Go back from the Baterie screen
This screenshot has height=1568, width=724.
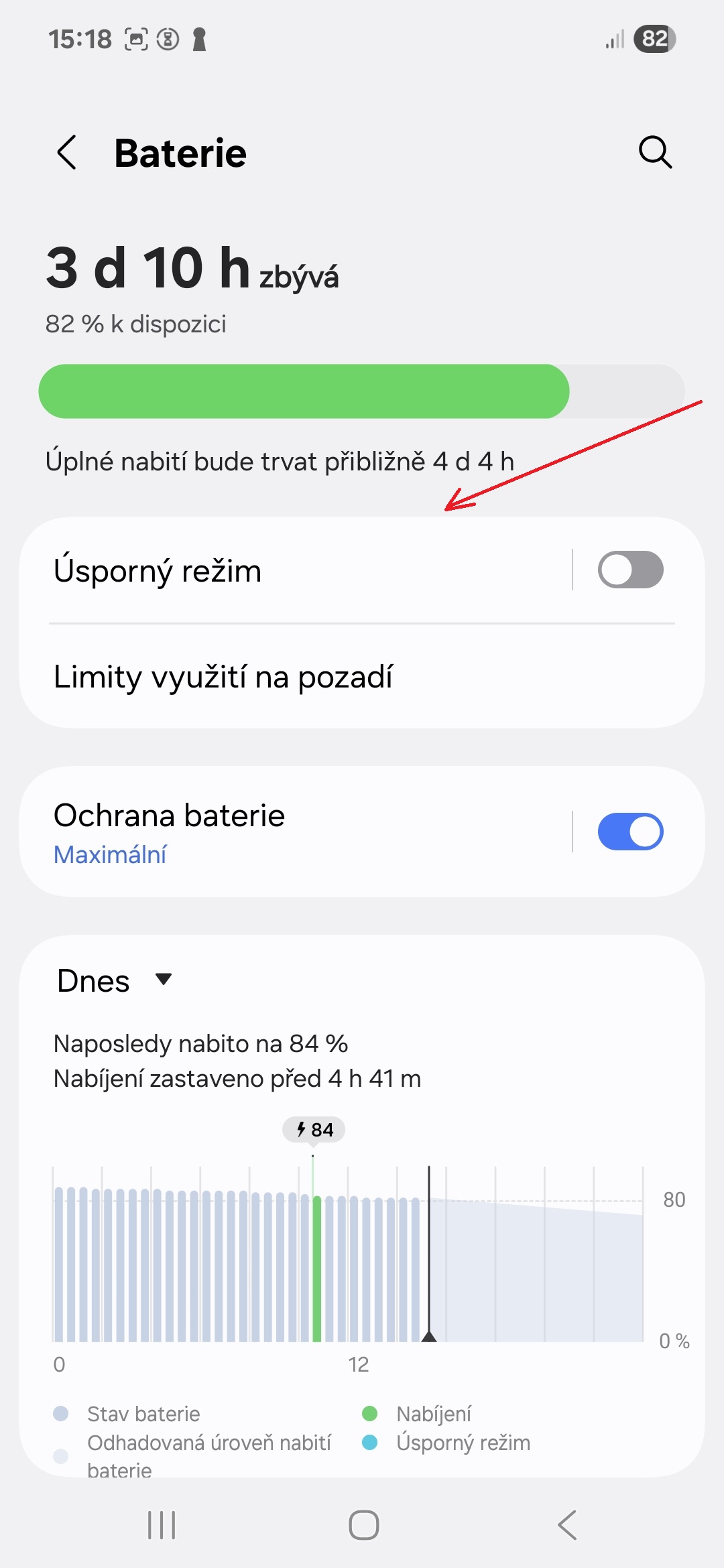66,153
